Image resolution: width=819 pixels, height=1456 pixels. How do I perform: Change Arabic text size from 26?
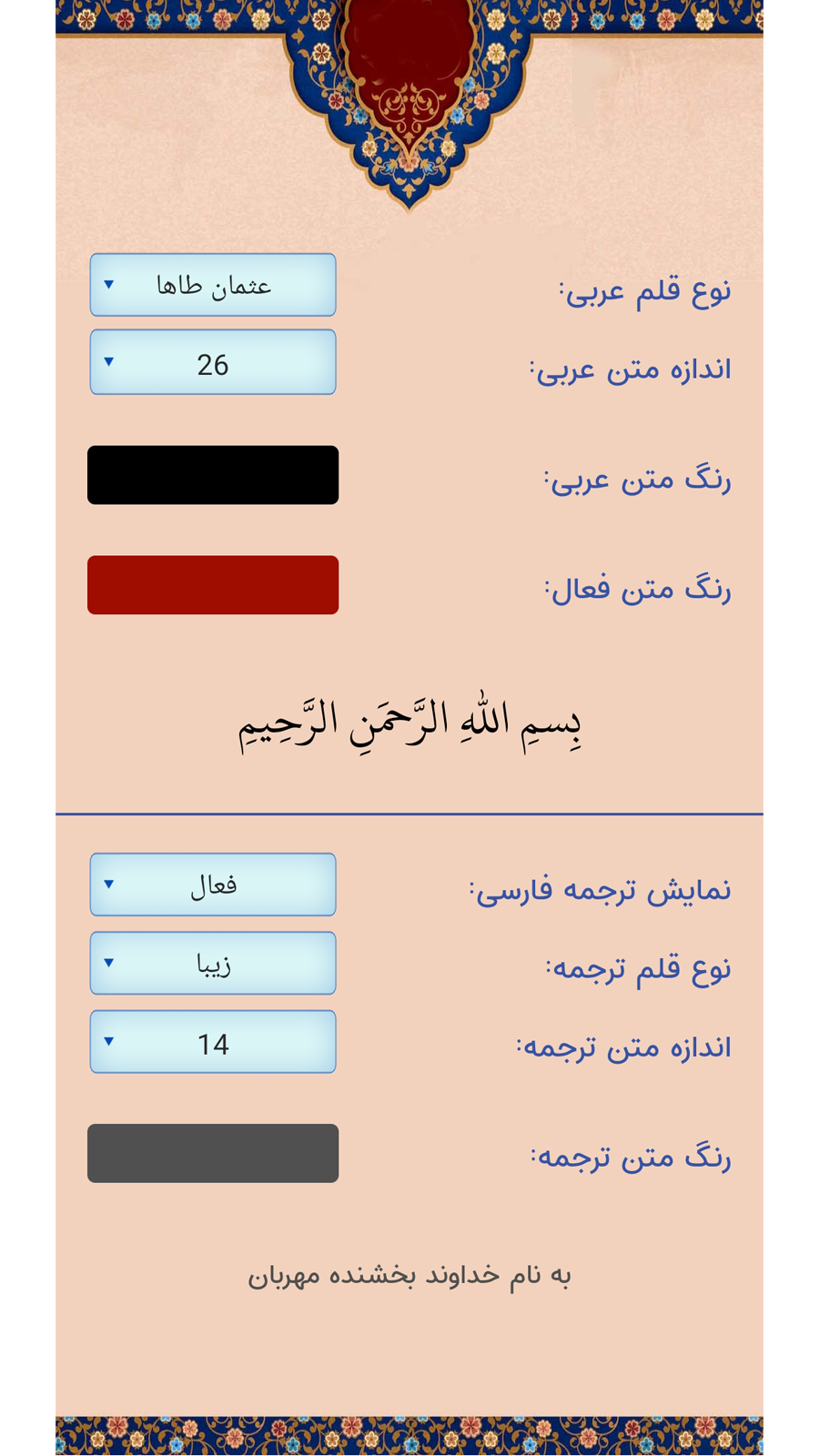pyautogui.click(x=213, y=363)
